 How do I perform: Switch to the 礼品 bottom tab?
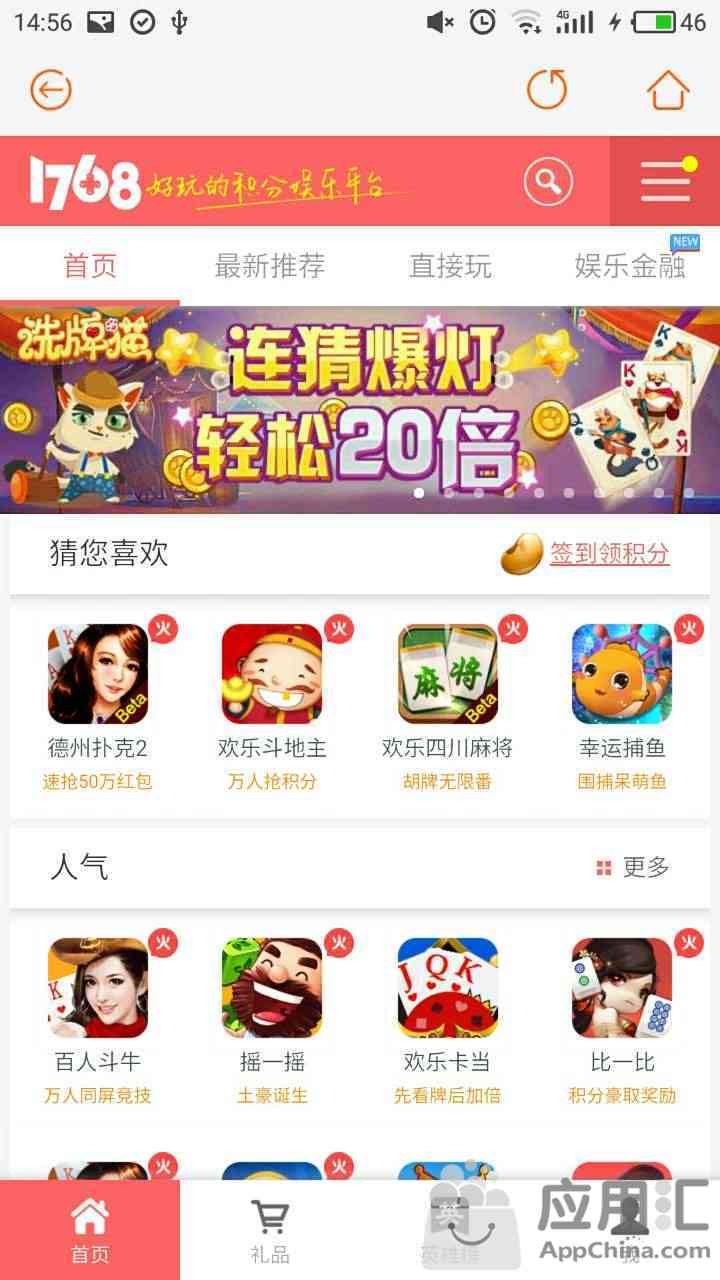[x=270, y=1230]
